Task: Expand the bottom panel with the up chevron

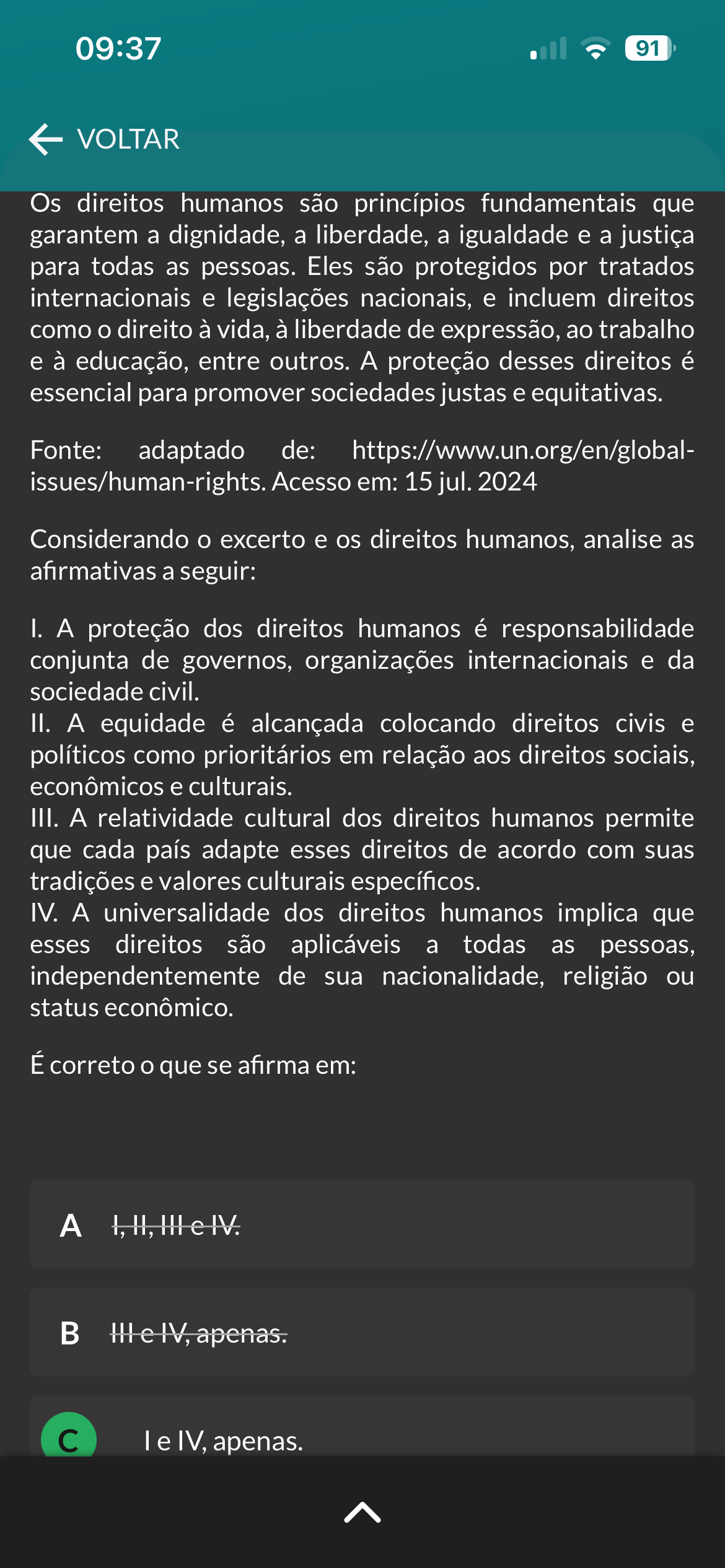Action: (362, 1512)
